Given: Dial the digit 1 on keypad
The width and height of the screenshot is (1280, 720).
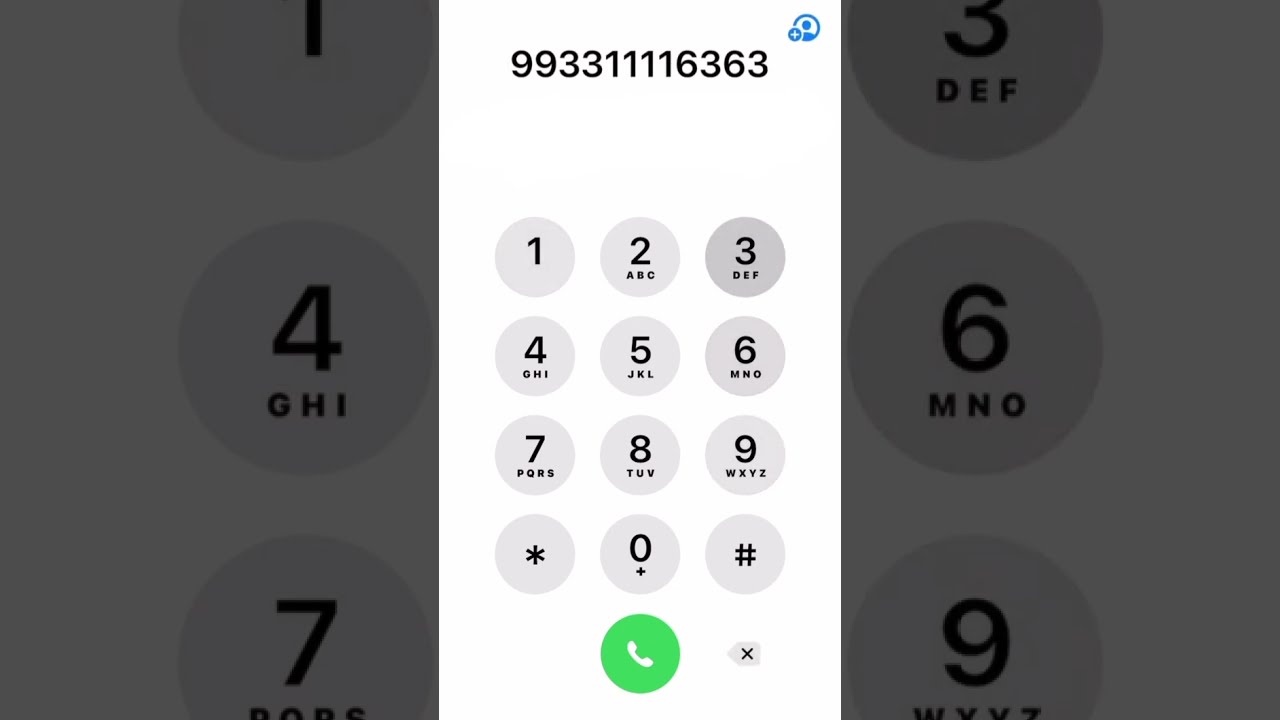Looking at the screenshot, I should (535, 256).
